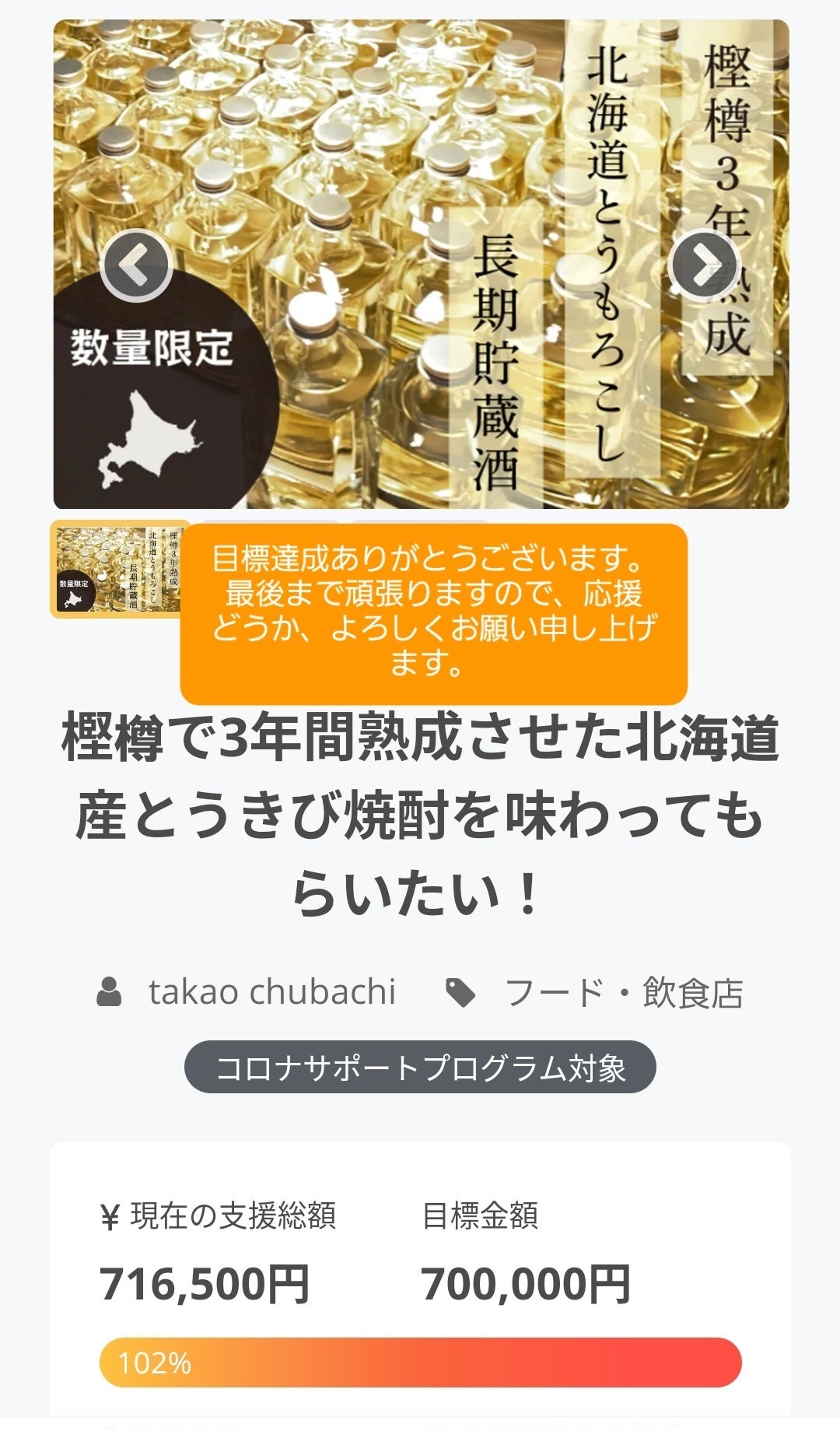Tap the コロナサポートプログラム対象 badge

420,1068
